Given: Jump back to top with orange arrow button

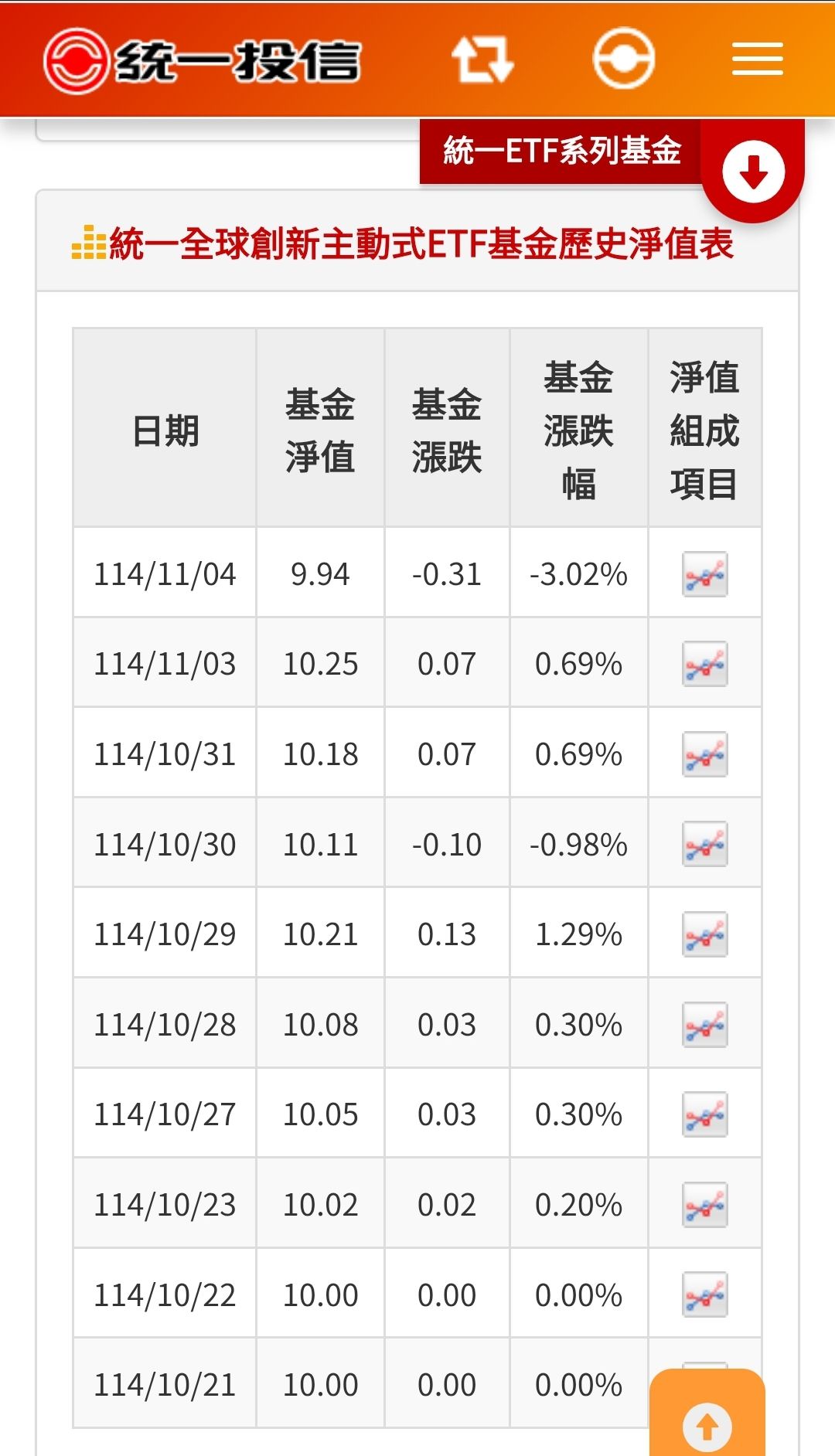Looking at the screenshot, I should click(x=707, y=1413).
